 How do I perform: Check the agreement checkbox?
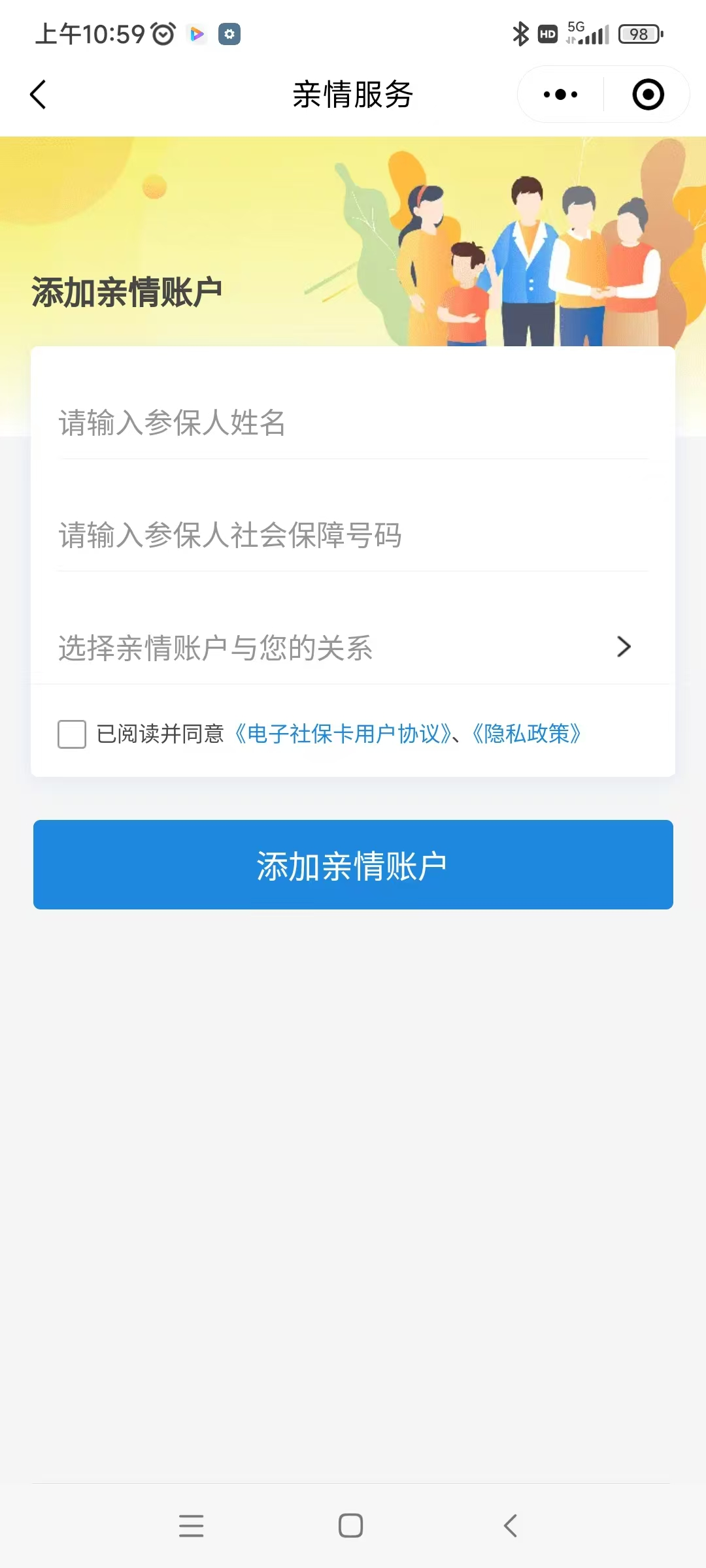pos(72,734)
